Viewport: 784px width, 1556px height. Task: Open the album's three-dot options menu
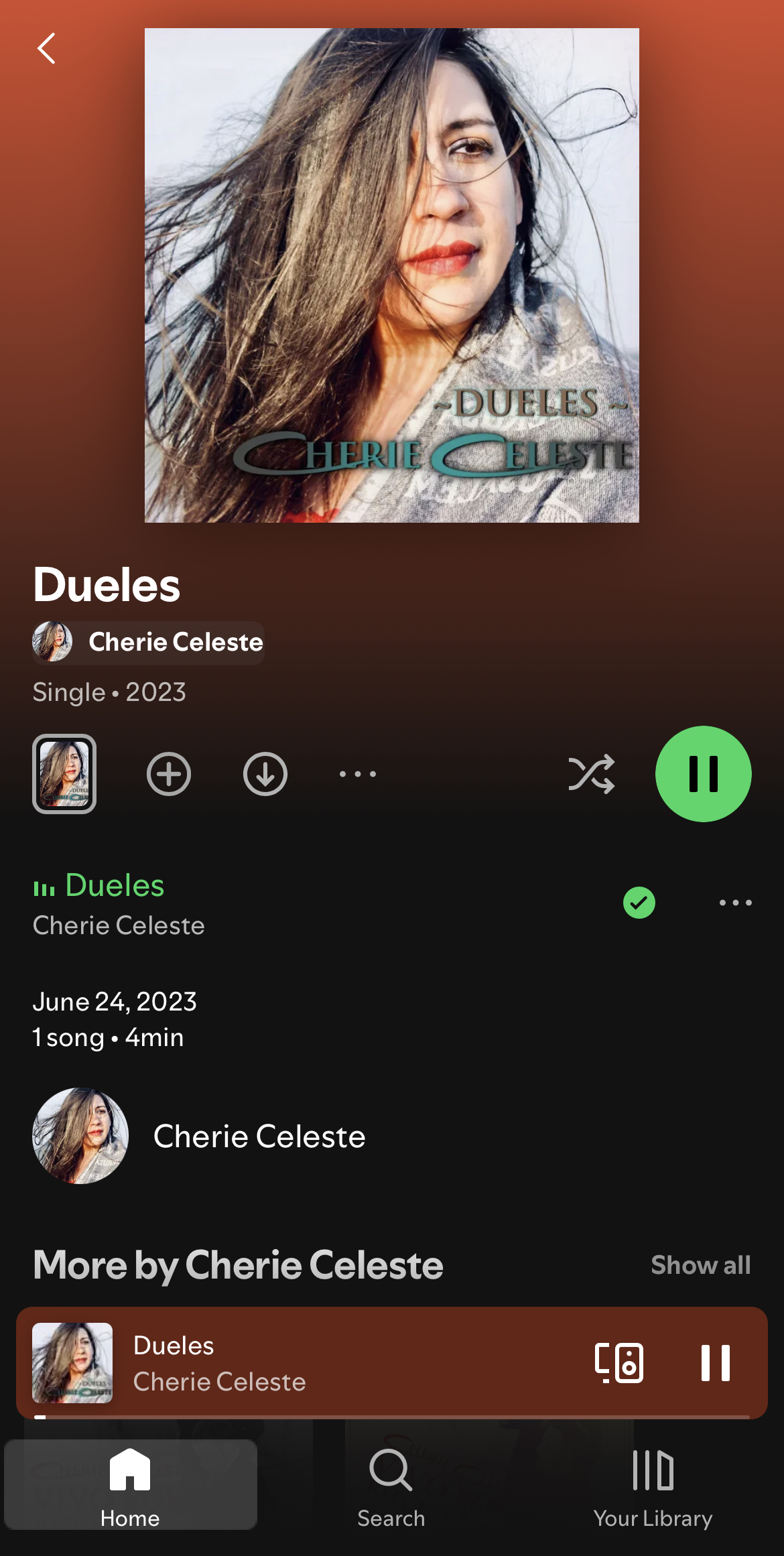(x=358, y=774)
